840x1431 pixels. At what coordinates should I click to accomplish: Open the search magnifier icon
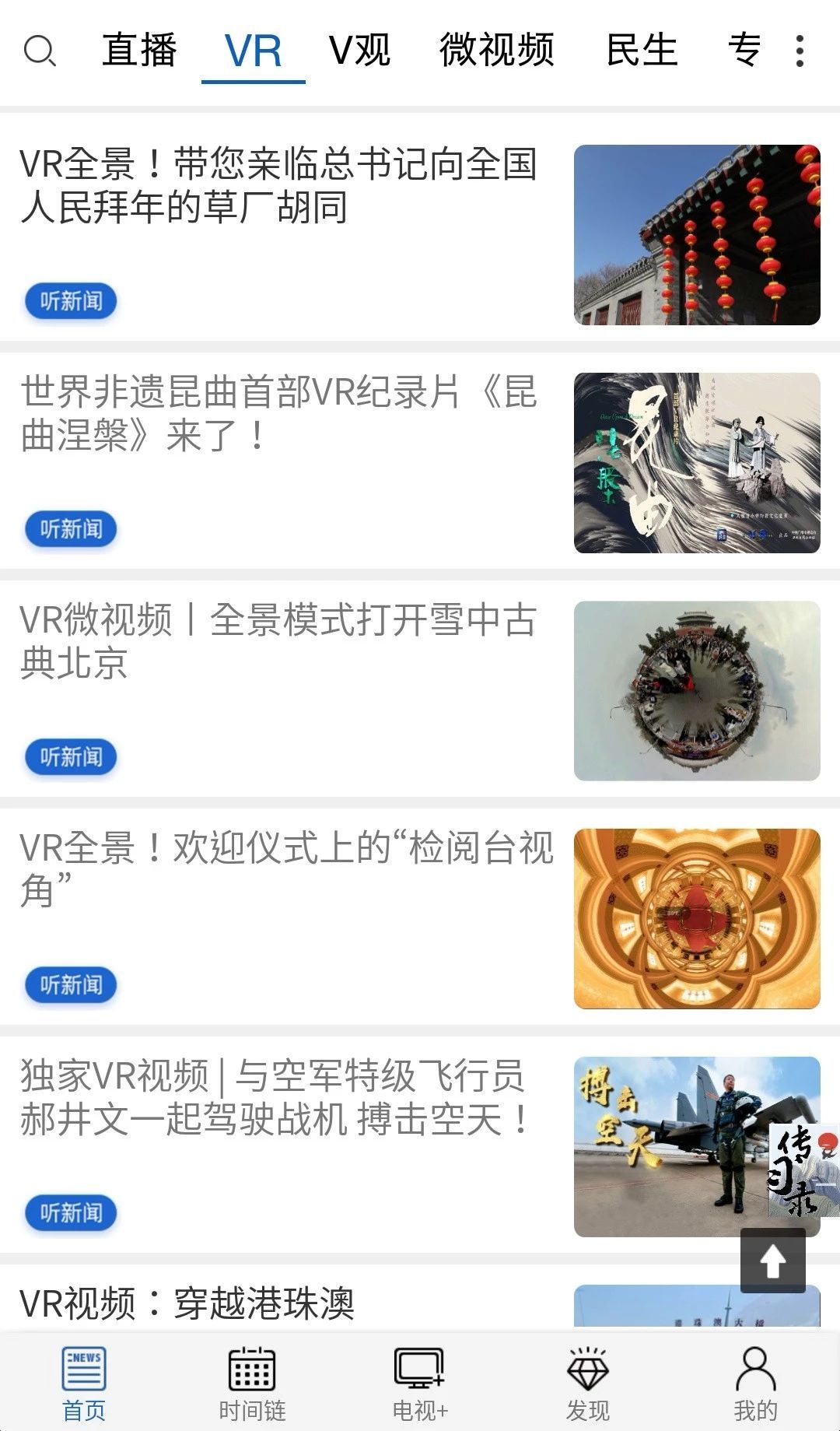tap(40, 51)
